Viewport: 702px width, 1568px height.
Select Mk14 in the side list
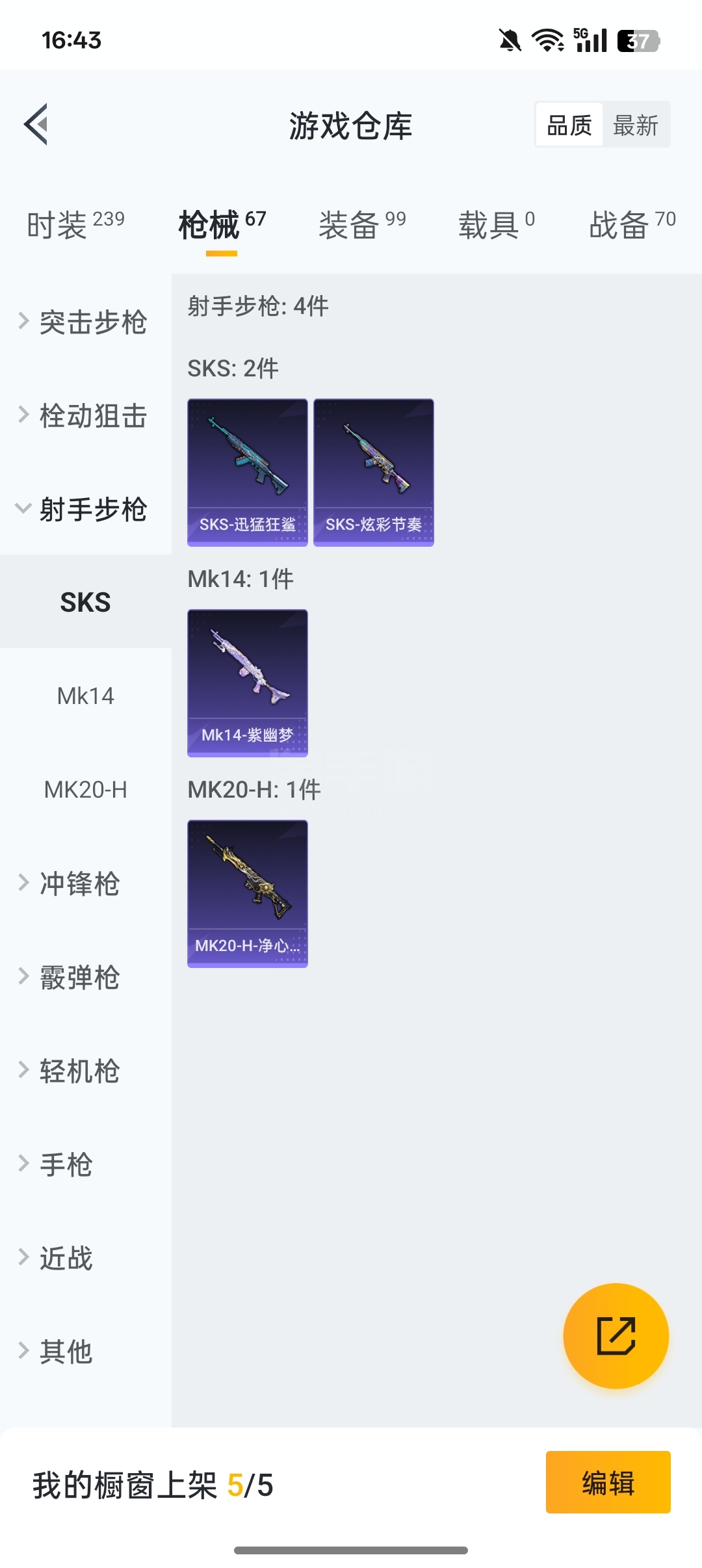pyautogui.click(x=86, y=696)
